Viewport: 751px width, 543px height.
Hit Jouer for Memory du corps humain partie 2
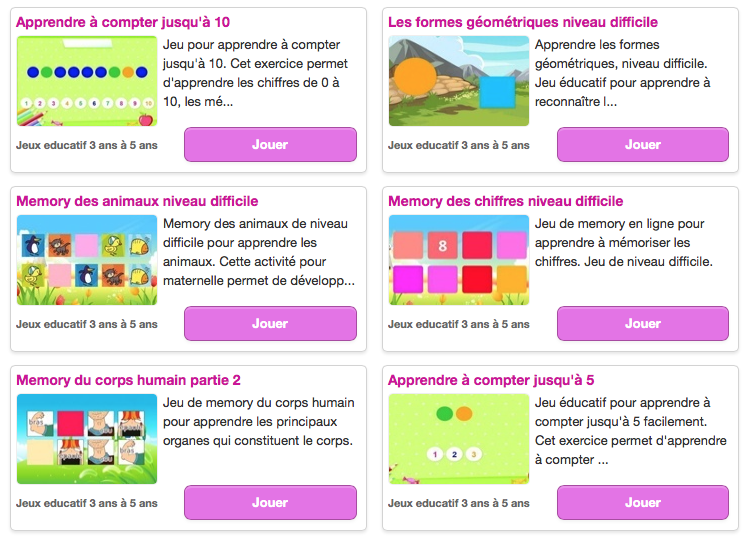point(270,502)
